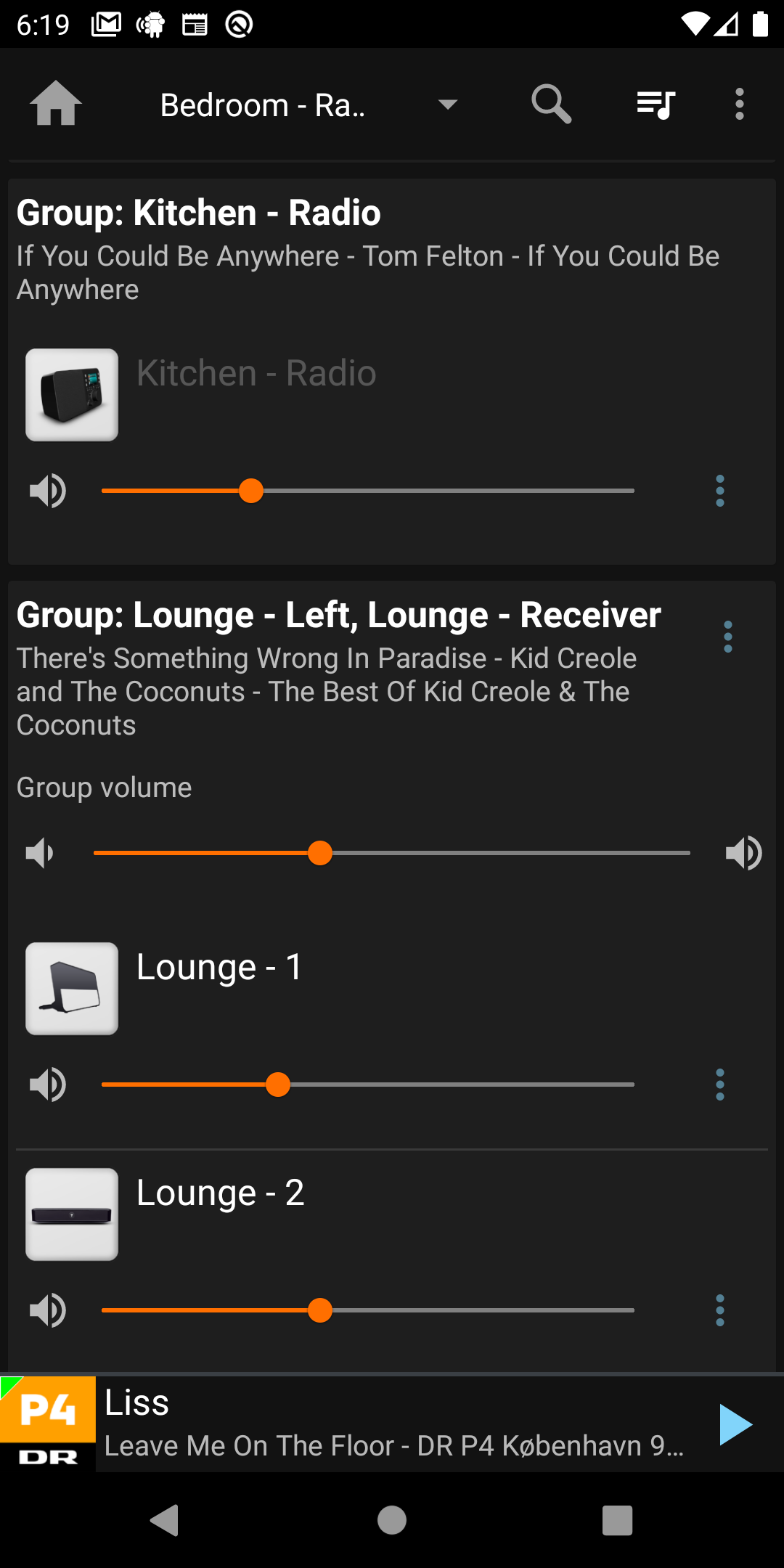
Task: Play Leave Me On The Floor
Action: (x=735, y=1424)
